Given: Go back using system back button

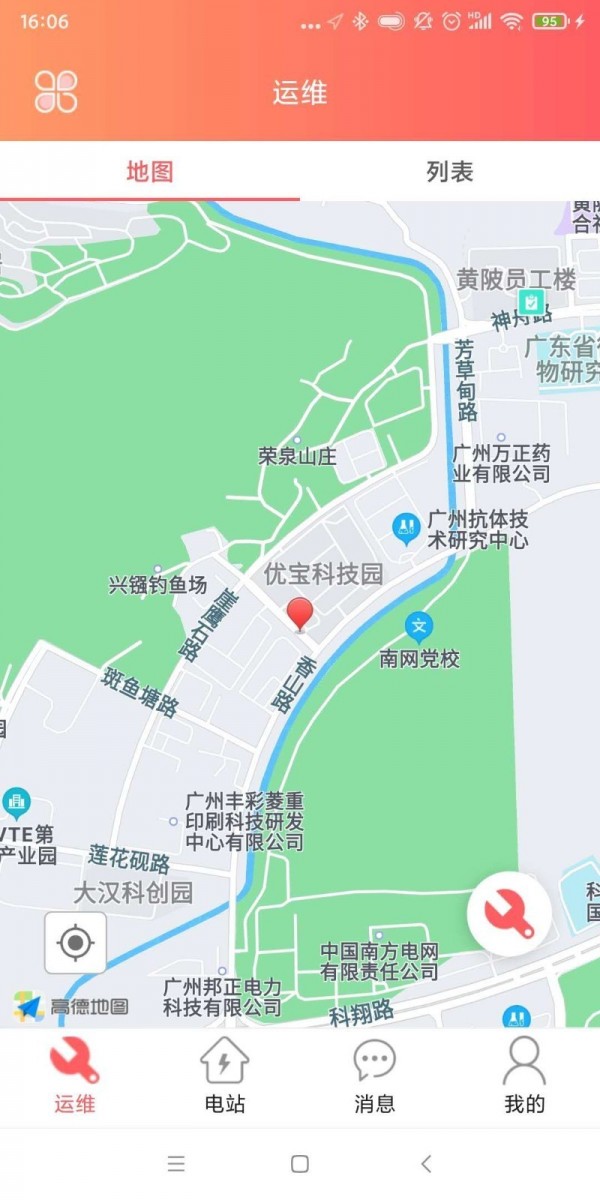Looking at the screenshot, I should point(426,1164).
